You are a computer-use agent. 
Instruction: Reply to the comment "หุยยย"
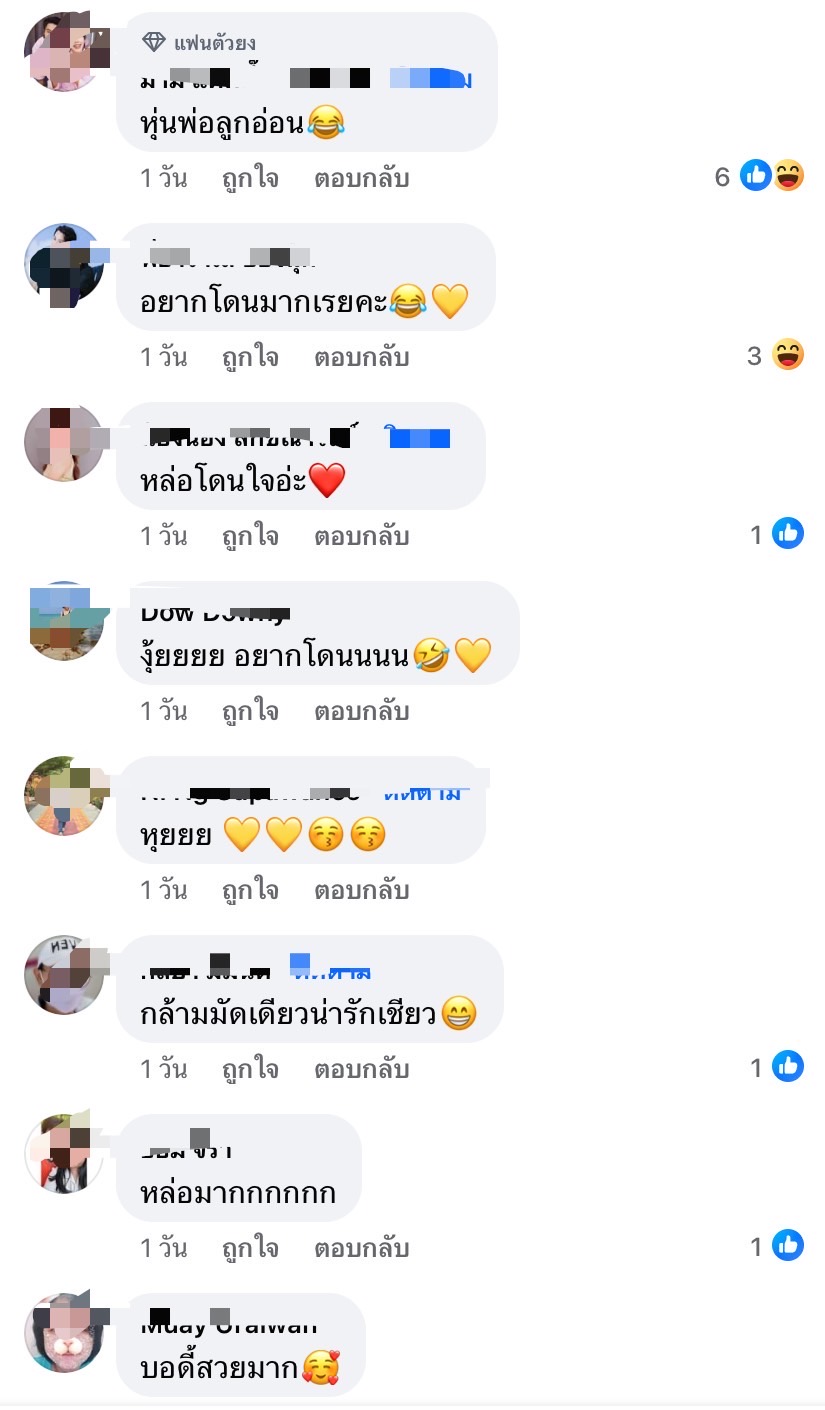(x=361, y=890)
